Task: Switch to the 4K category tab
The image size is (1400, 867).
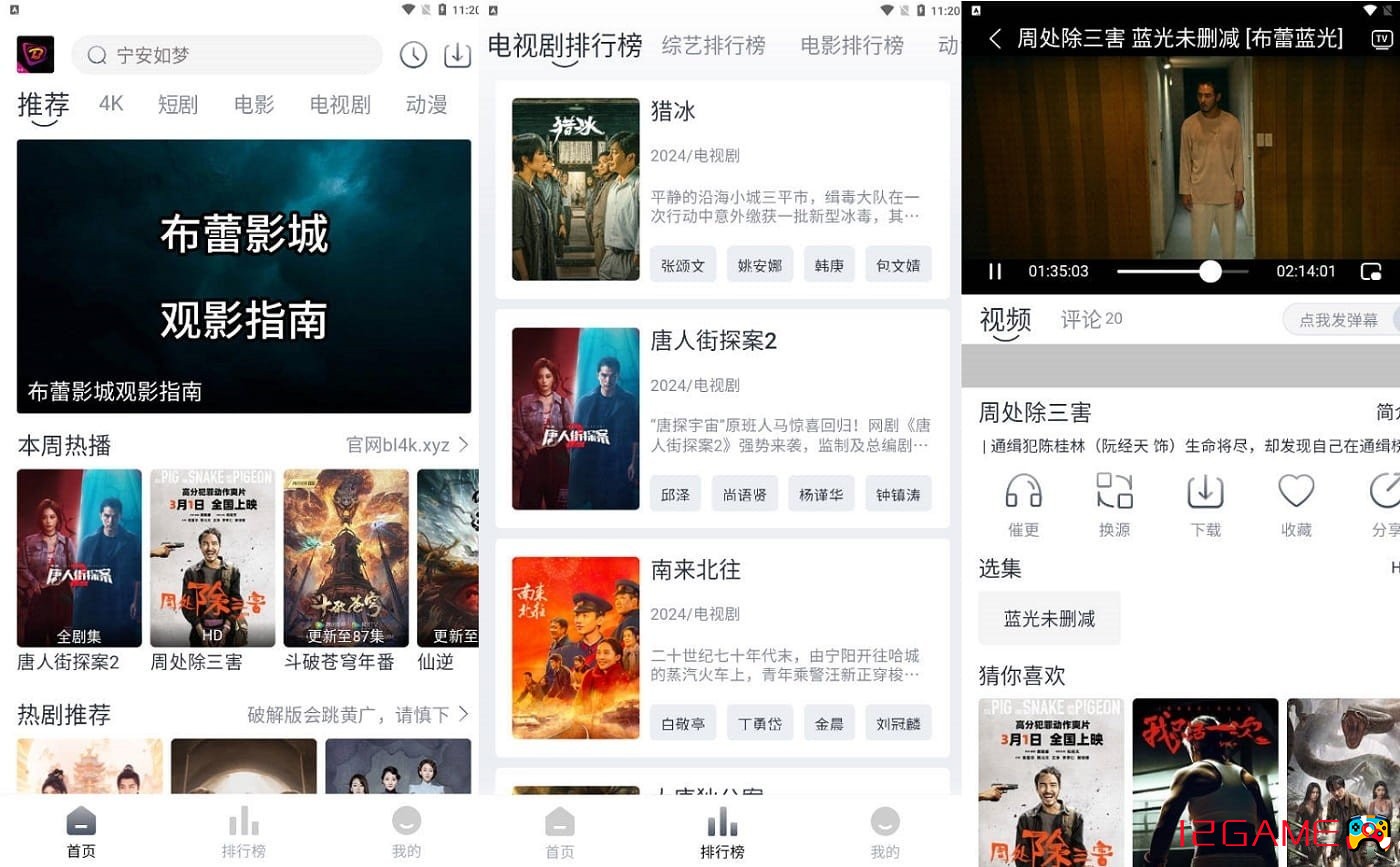Action: (111, 104)
